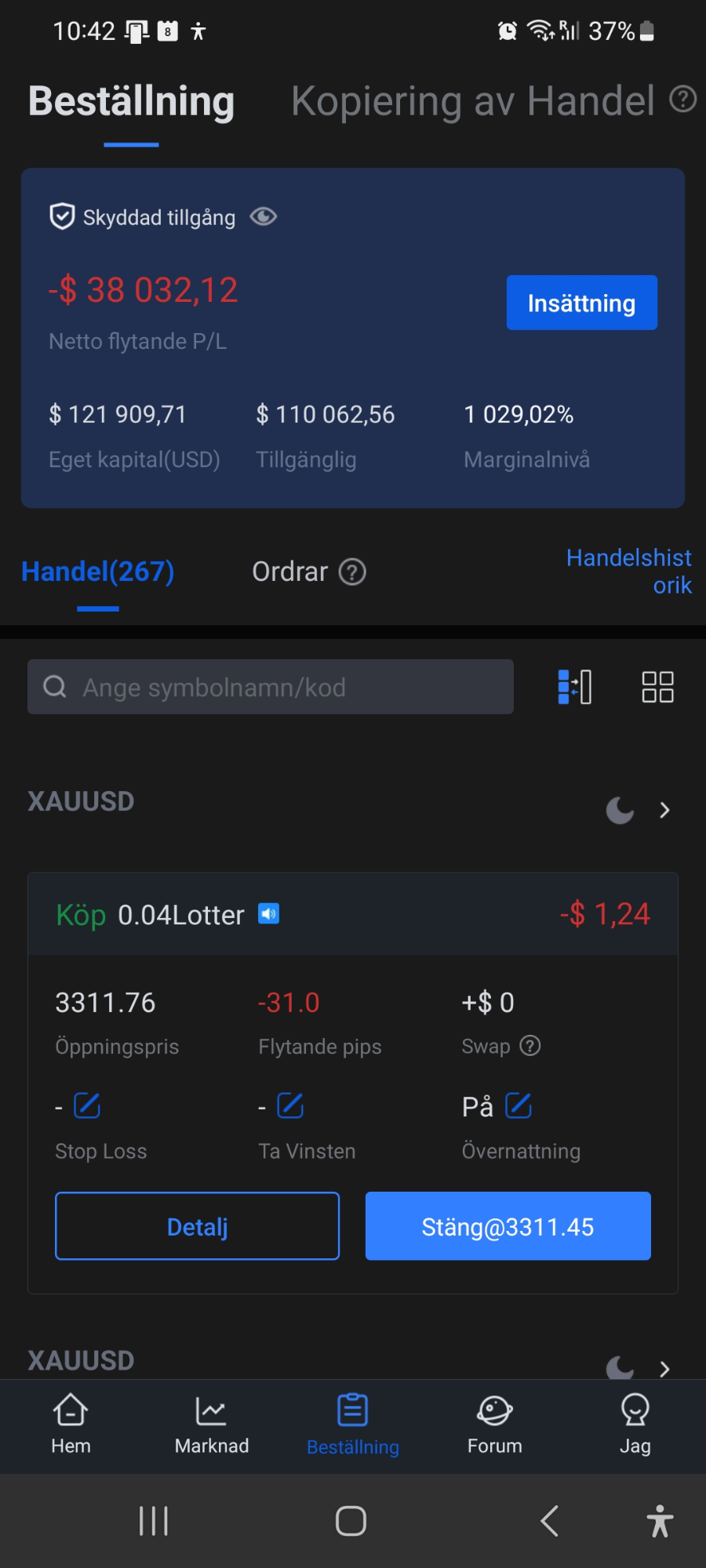This screenshot has width=706, height=1568.
Task: Switch to Kopiering av Handel tab
Action: pyautogui.click(x=473, y=101)
